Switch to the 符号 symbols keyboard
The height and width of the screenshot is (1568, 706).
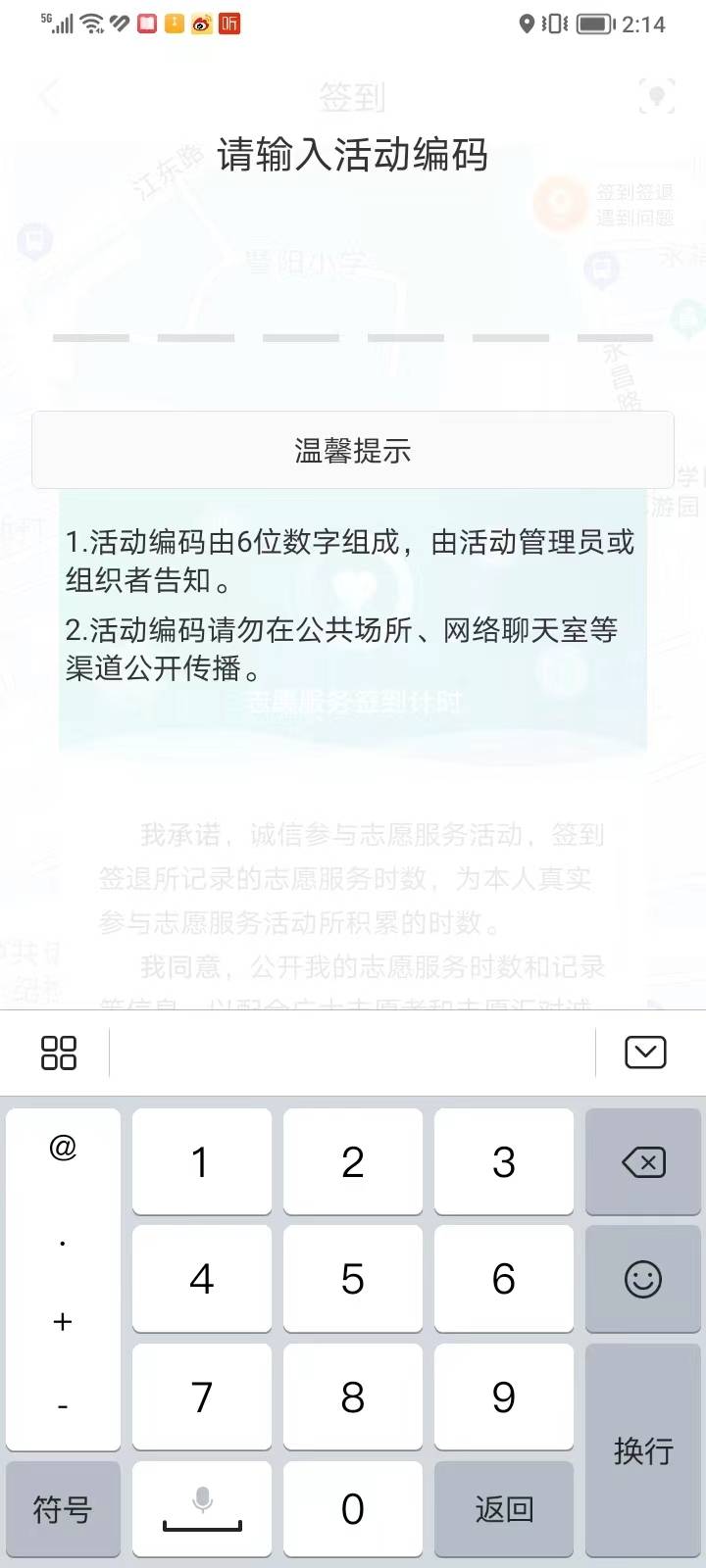click(x=63, y=1509)
